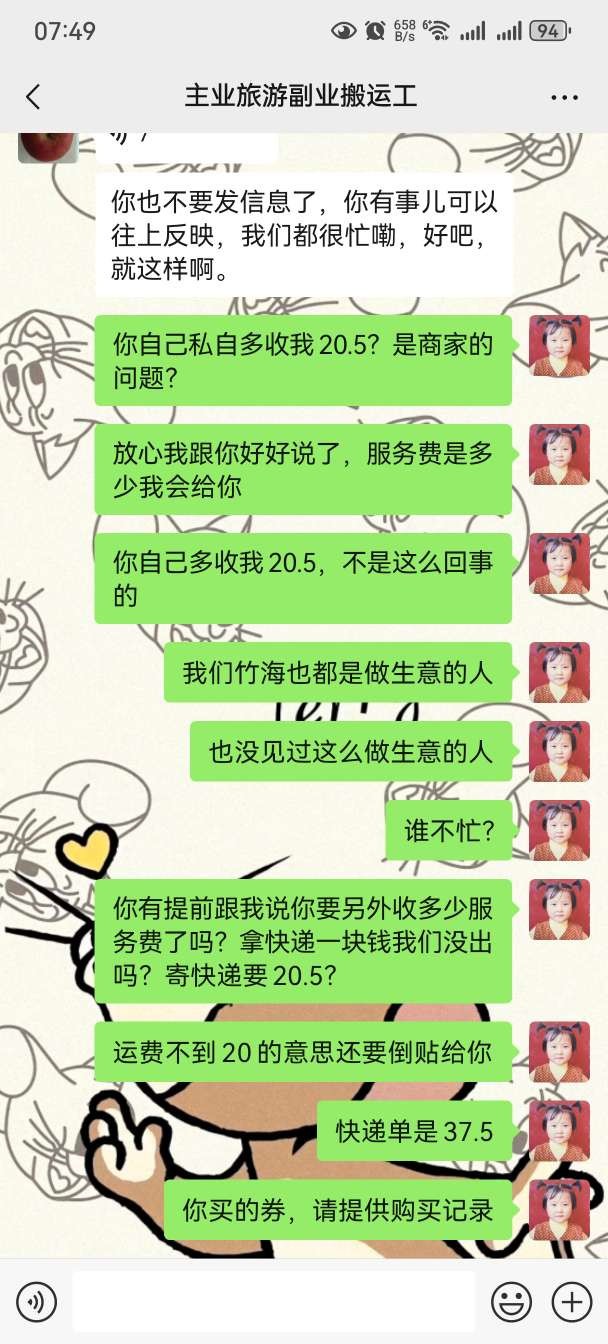
Task: Open the apple avatar contact profile
Action: [47, 146]
